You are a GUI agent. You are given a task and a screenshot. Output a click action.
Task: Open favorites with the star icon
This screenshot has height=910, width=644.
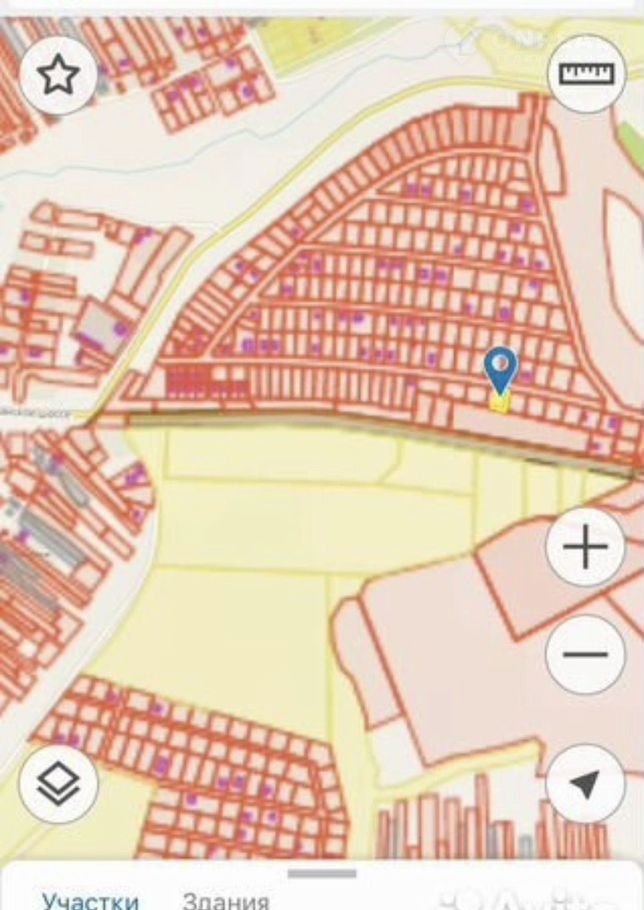pyautogui.click(x=58, y=74)
